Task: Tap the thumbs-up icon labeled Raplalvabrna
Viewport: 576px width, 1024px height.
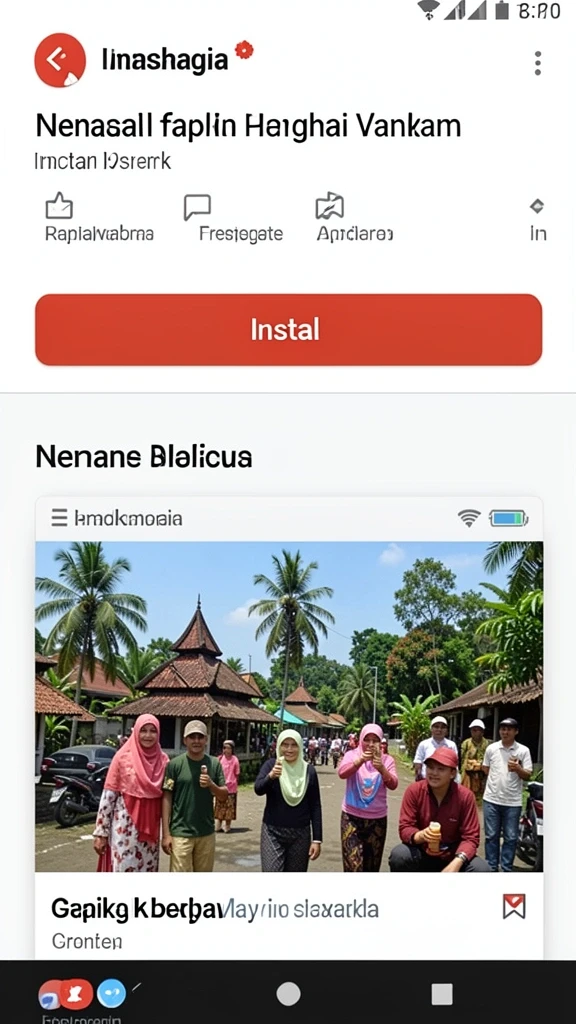Action: pyautogui.click(x=59, y=206)
